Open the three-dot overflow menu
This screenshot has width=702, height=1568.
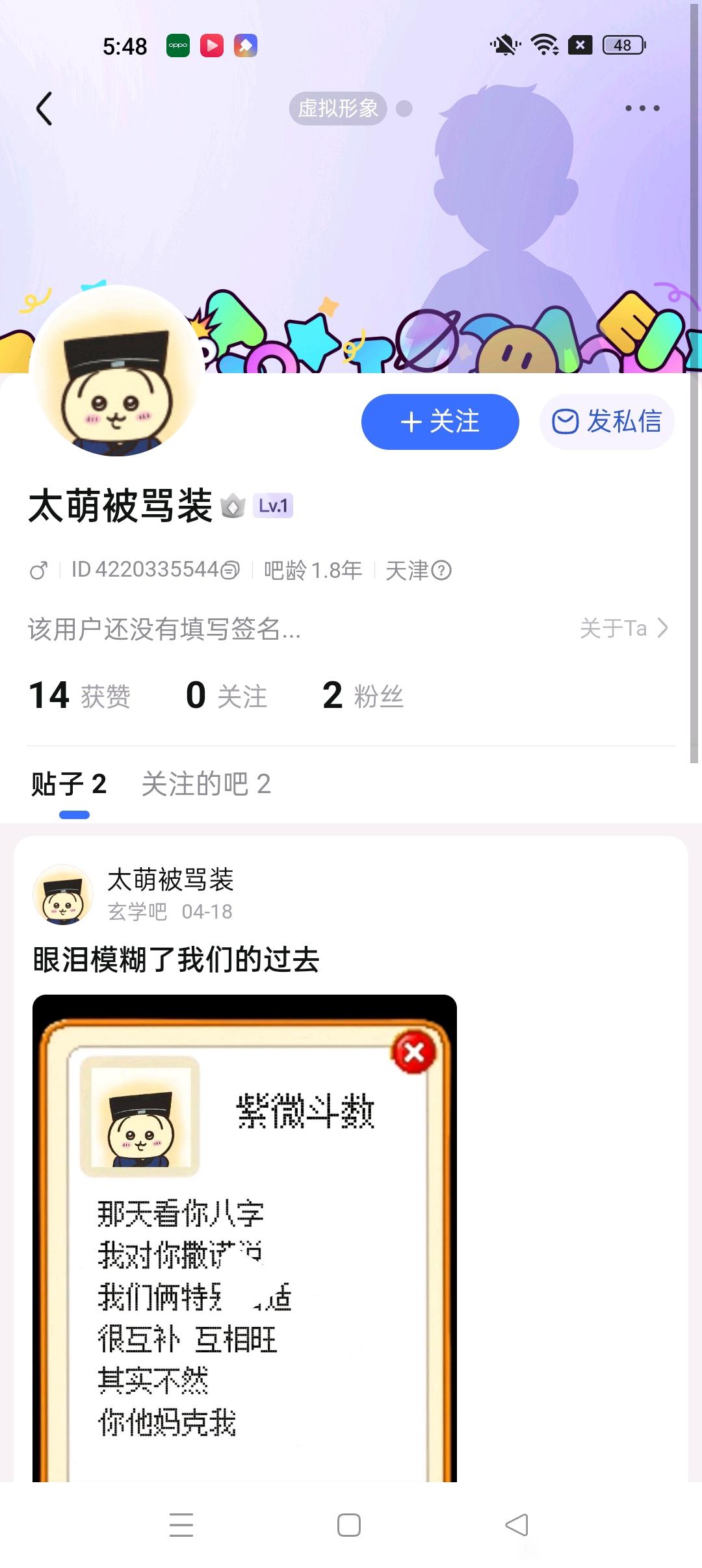coord(642,109)
